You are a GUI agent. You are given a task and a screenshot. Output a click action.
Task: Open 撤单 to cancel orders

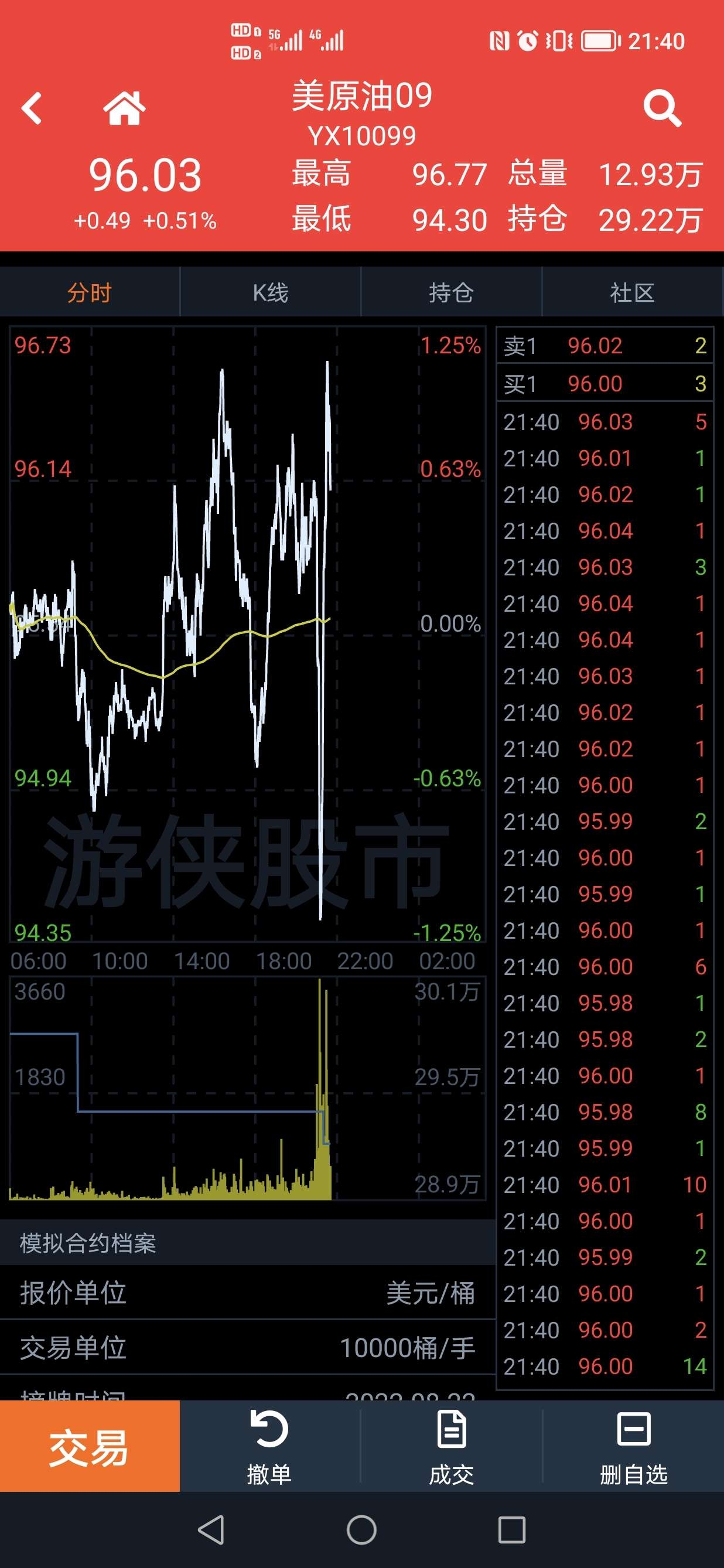269,1446
